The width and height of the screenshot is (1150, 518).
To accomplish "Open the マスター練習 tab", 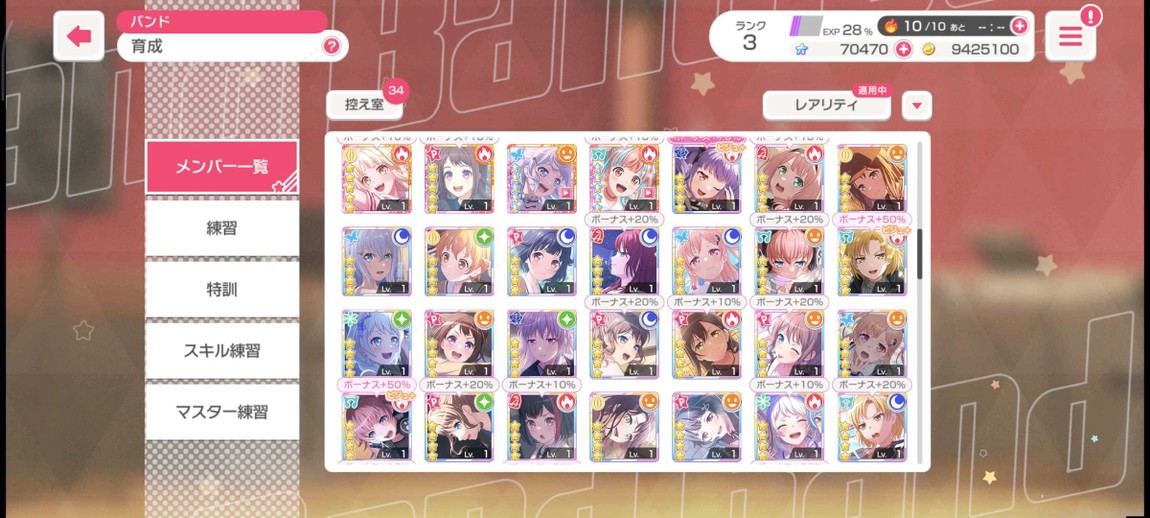I will [222, 411].
